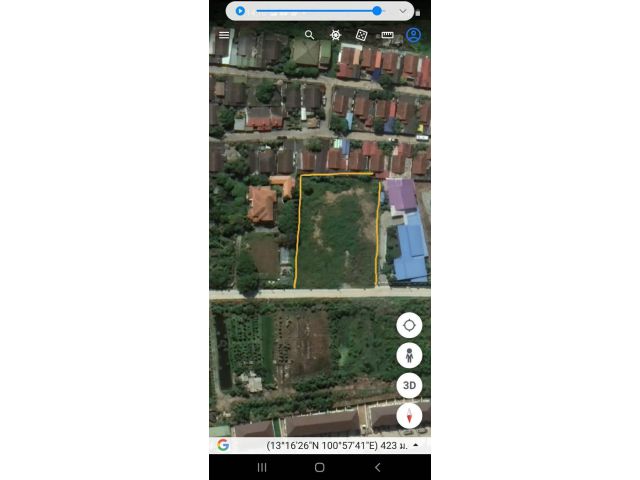The image size is (640, 480).
Task: Go back using the system back button
Action: (x=377, y=467)
